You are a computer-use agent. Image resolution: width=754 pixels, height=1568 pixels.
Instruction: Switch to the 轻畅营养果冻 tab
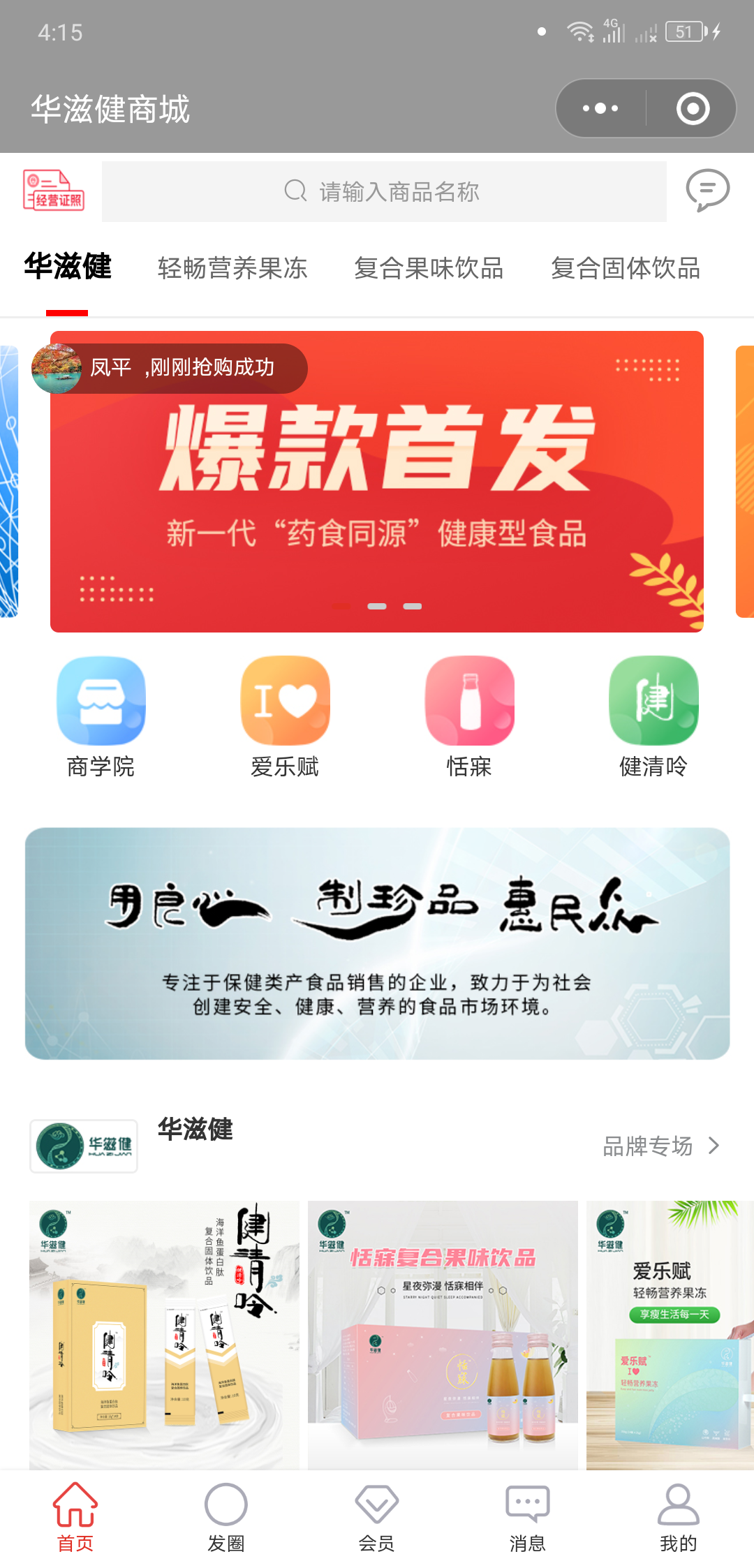click(x=232, y=269)
